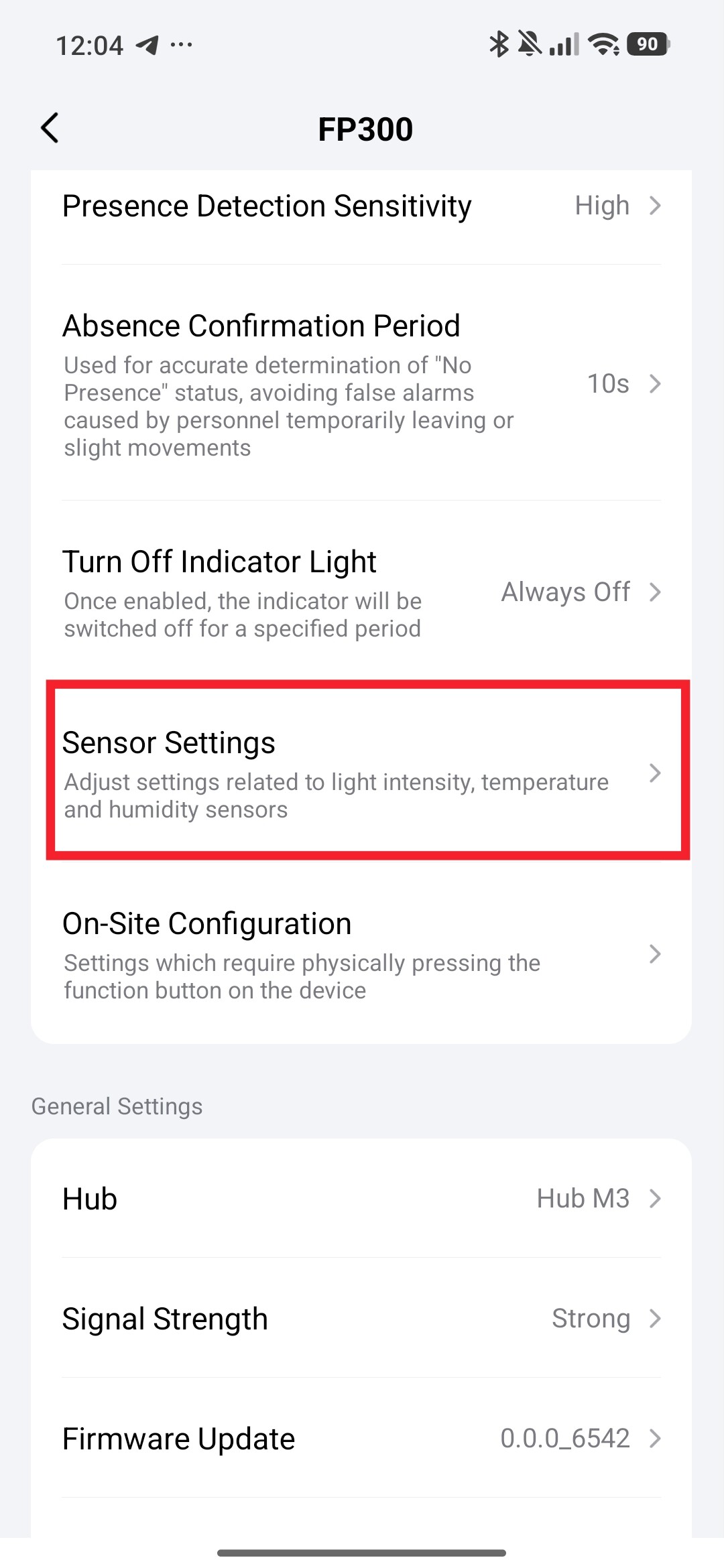The height and width of the screenshot is (1568, 724).
Task: Open the Hub row showing Hub M3
Action: [x=361, y=1198]
